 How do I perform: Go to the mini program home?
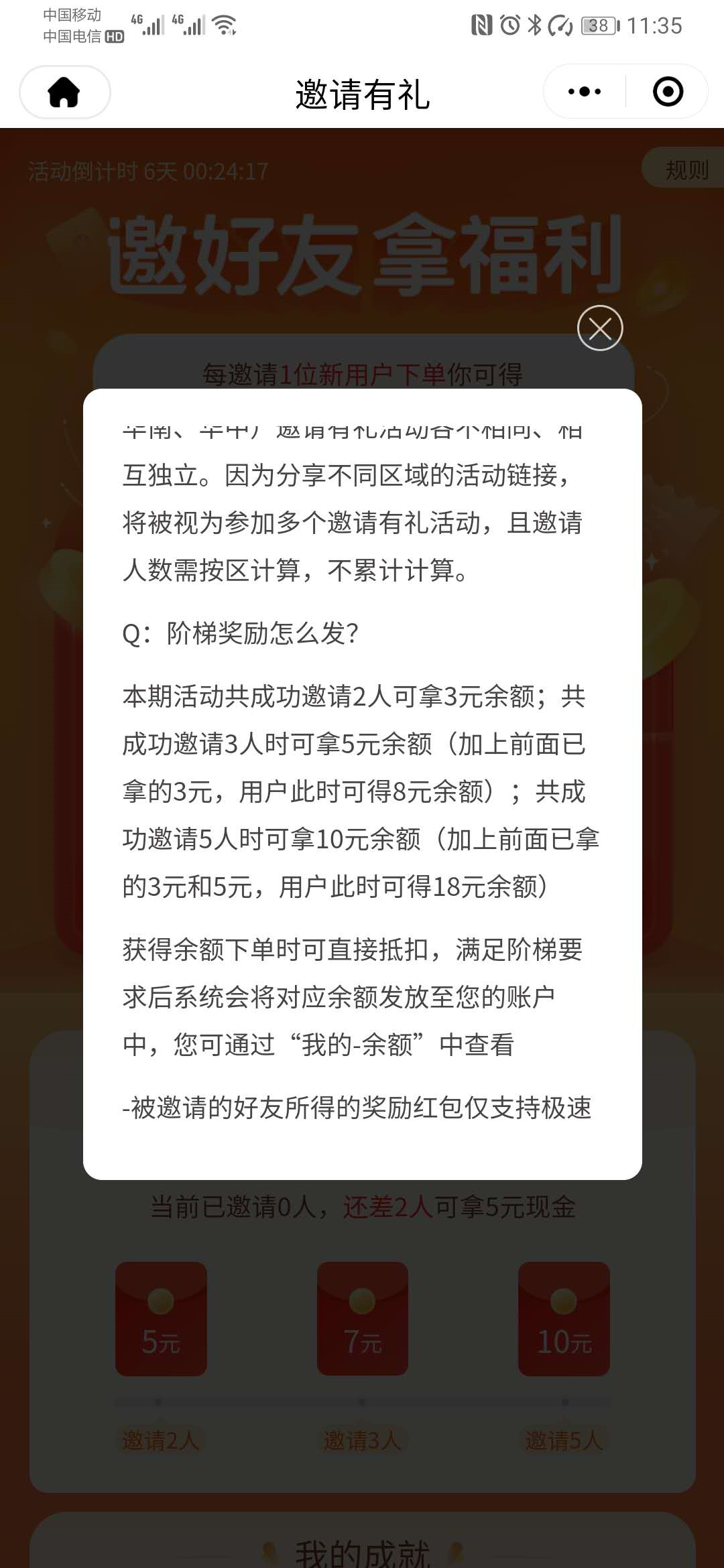click(64, 92)
